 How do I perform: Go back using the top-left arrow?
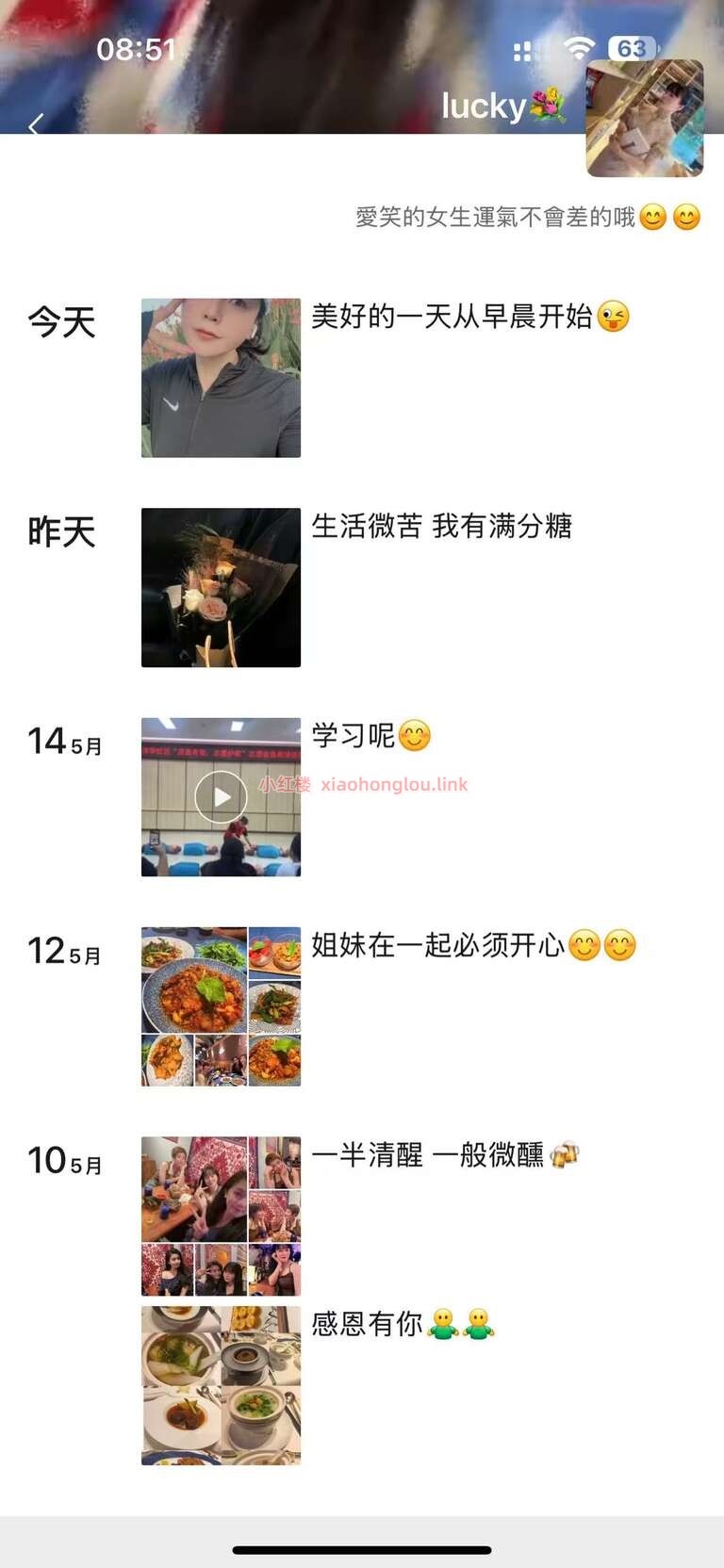point(36,123)
